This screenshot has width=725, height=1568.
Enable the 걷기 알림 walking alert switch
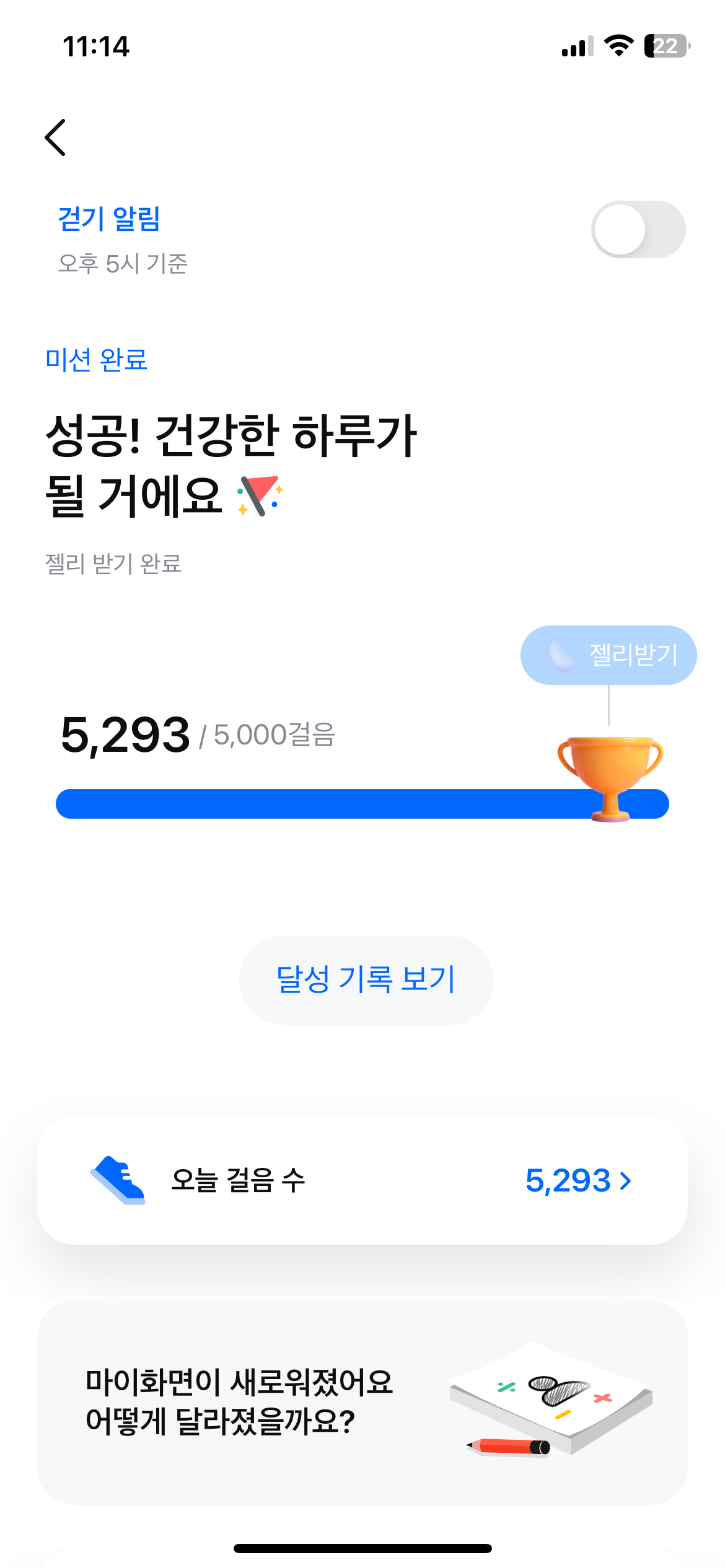click(638, 230)
